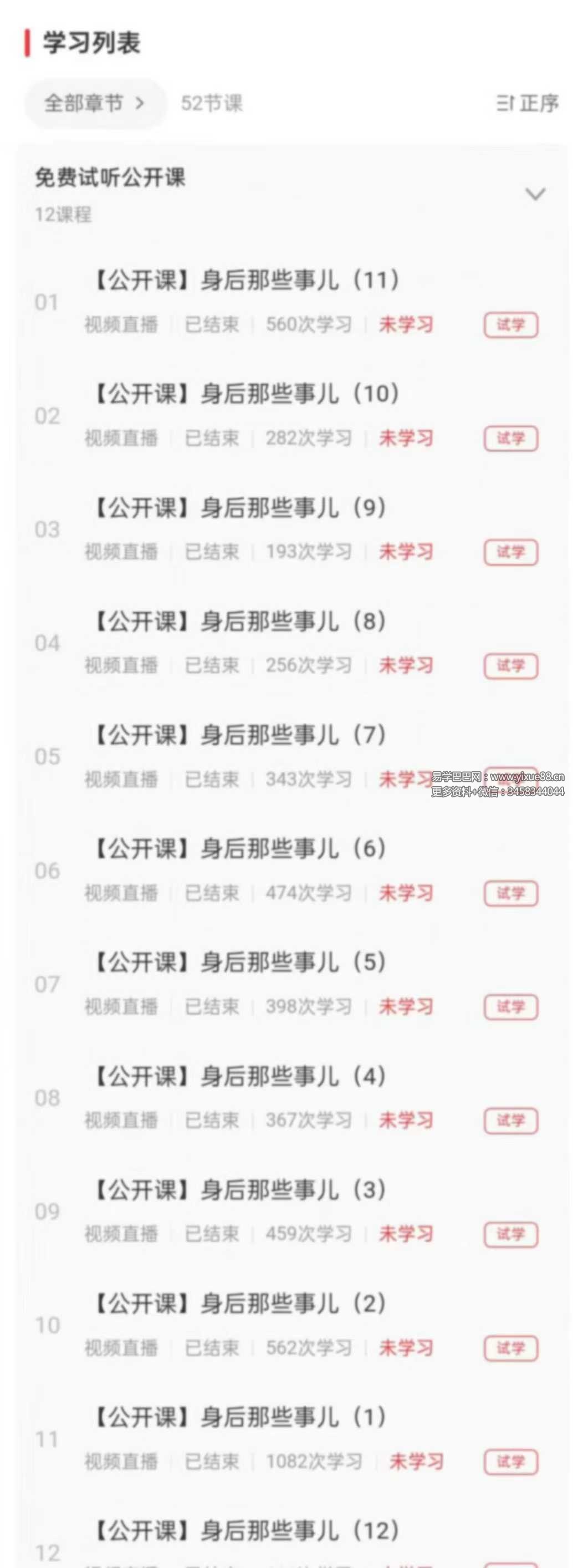Image resolution: width=573 pixels, height=1568 pixels.
Task: Open lesson 身后那些事儿（12）
Action: (x=245, y=1531)
